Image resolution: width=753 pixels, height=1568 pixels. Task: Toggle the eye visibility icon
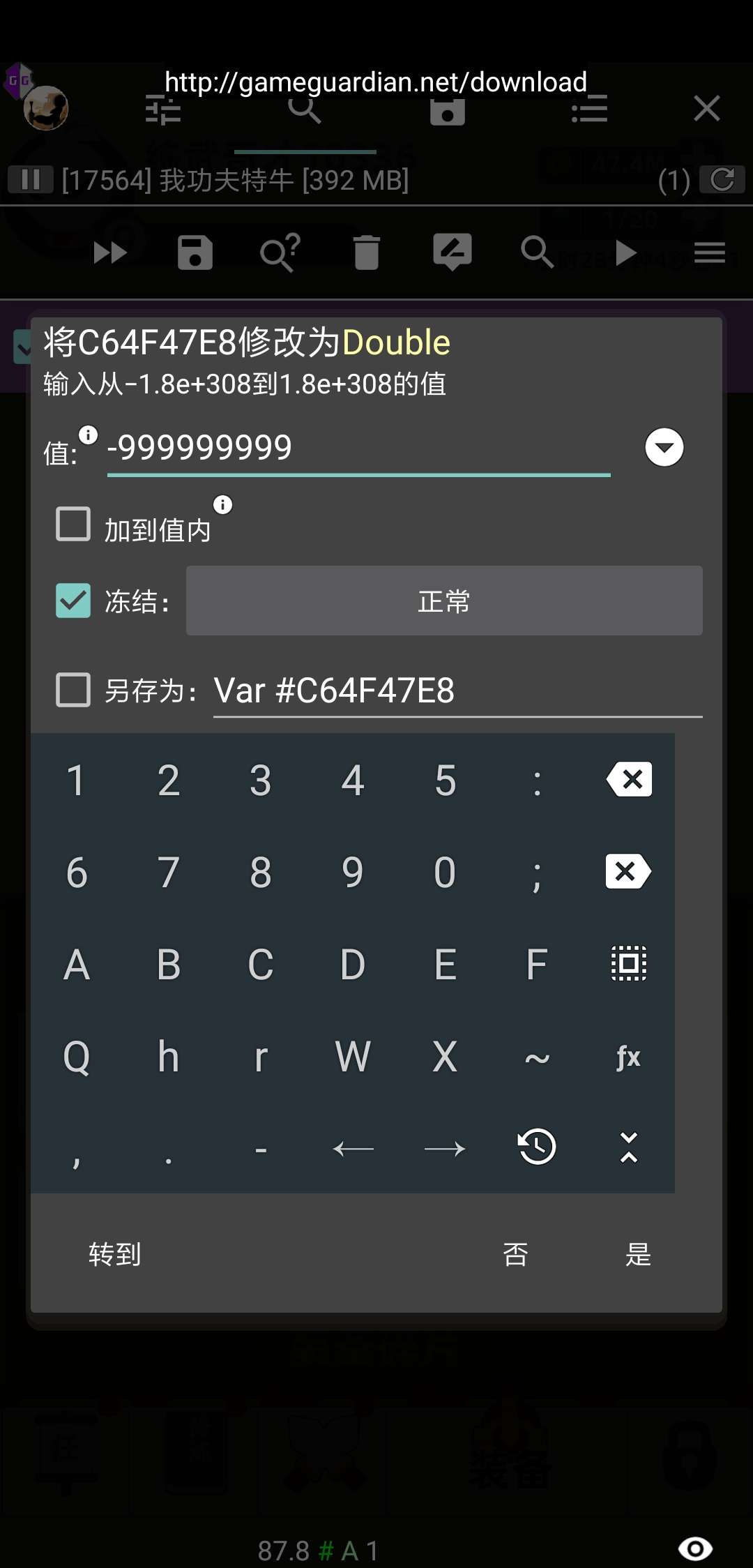(695, 1549)
